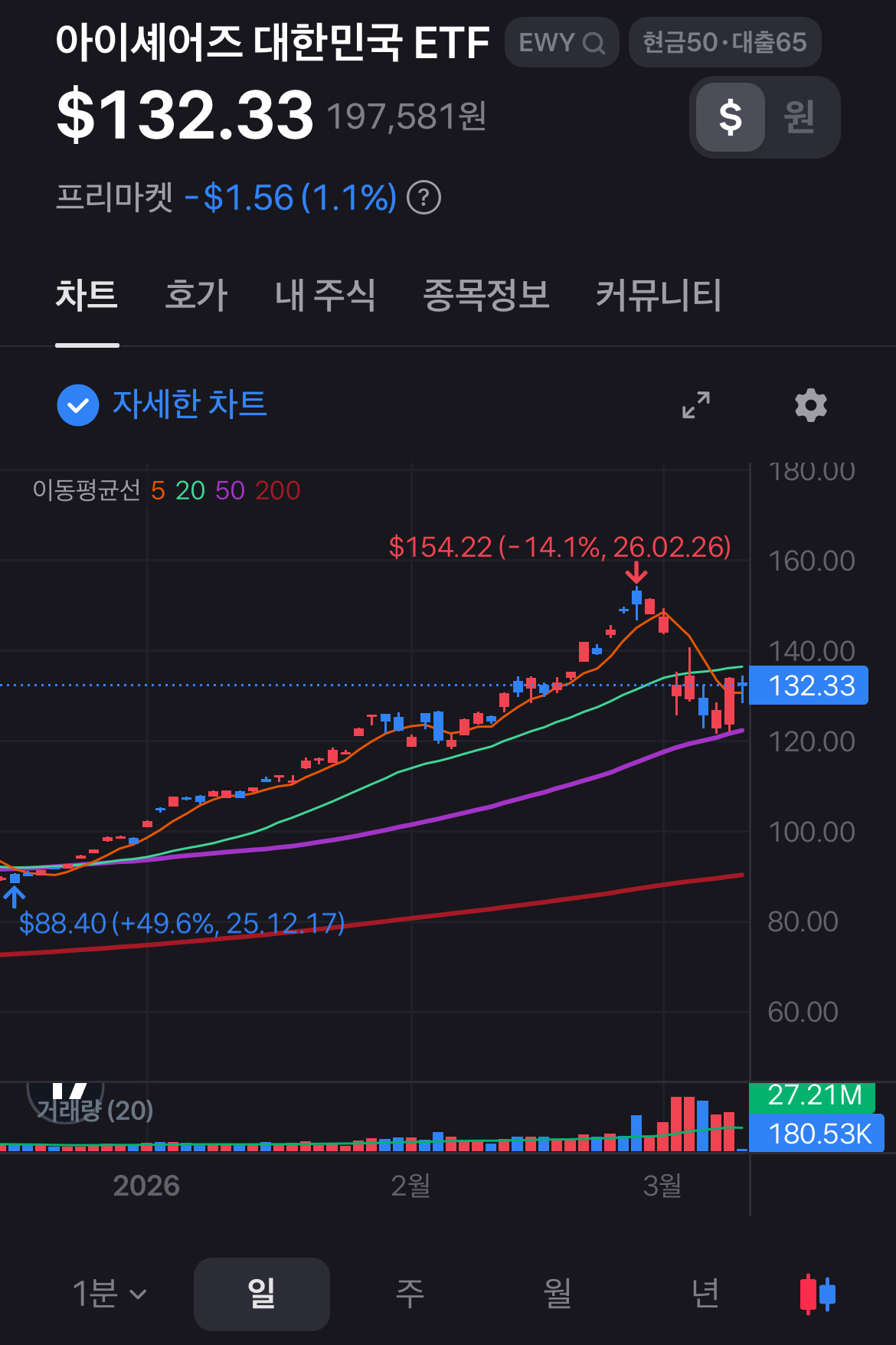
Task: Toggle the candlestick chart type icon
Action: (x=817, y=1294)
